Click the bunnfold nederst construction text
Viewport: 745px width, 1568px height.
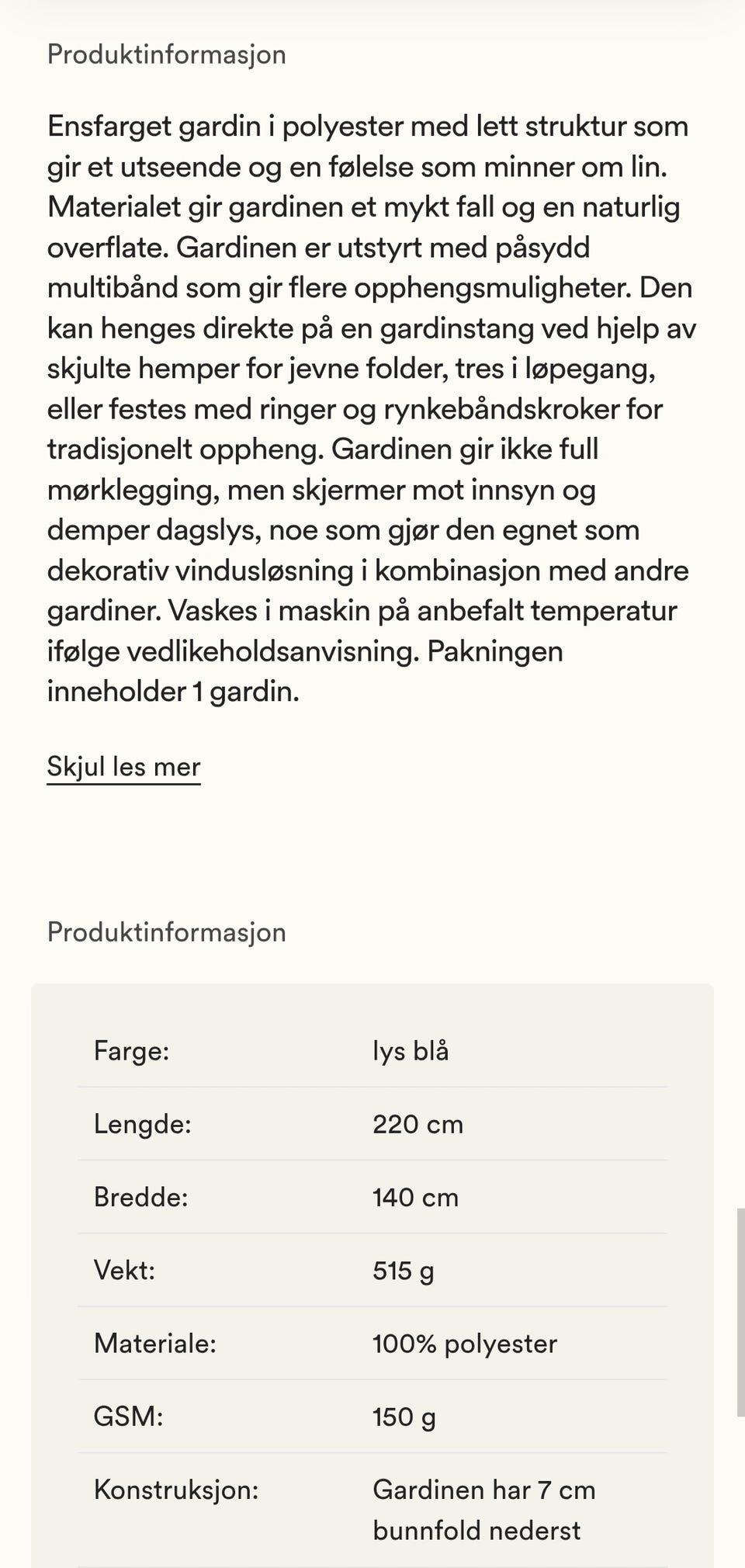coord(476,1530)
